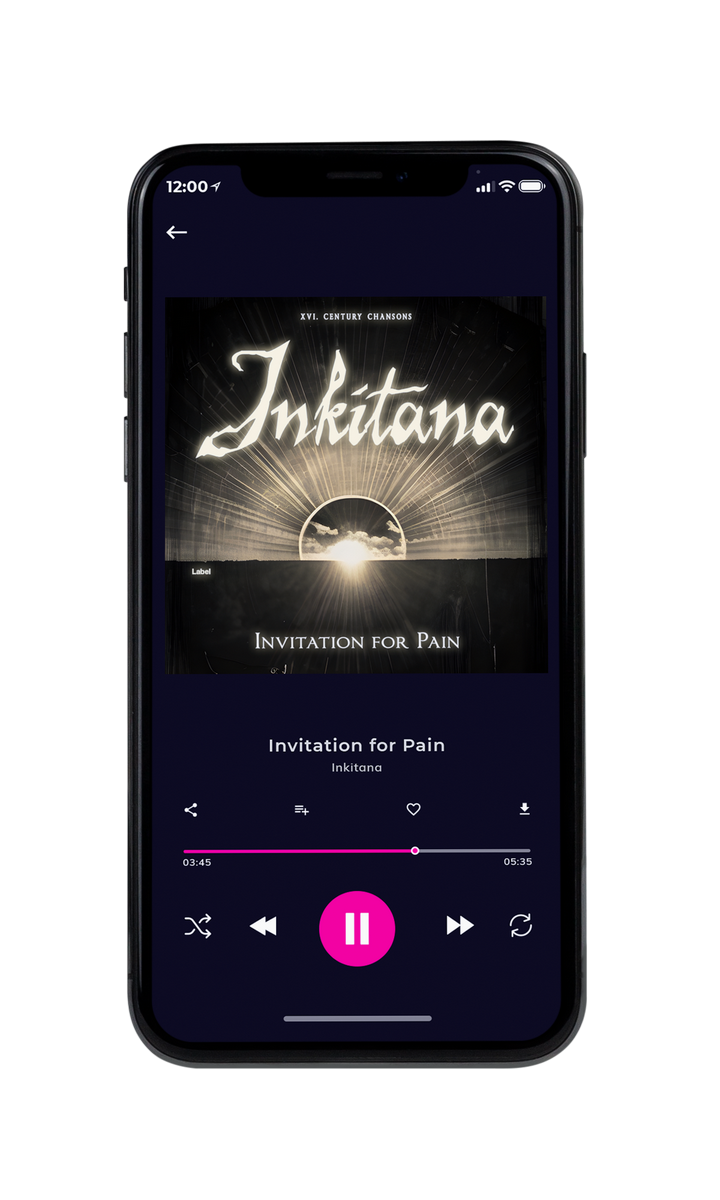720x1200 pixels.
Task: Enable shuffle mode
Action: 198,927
